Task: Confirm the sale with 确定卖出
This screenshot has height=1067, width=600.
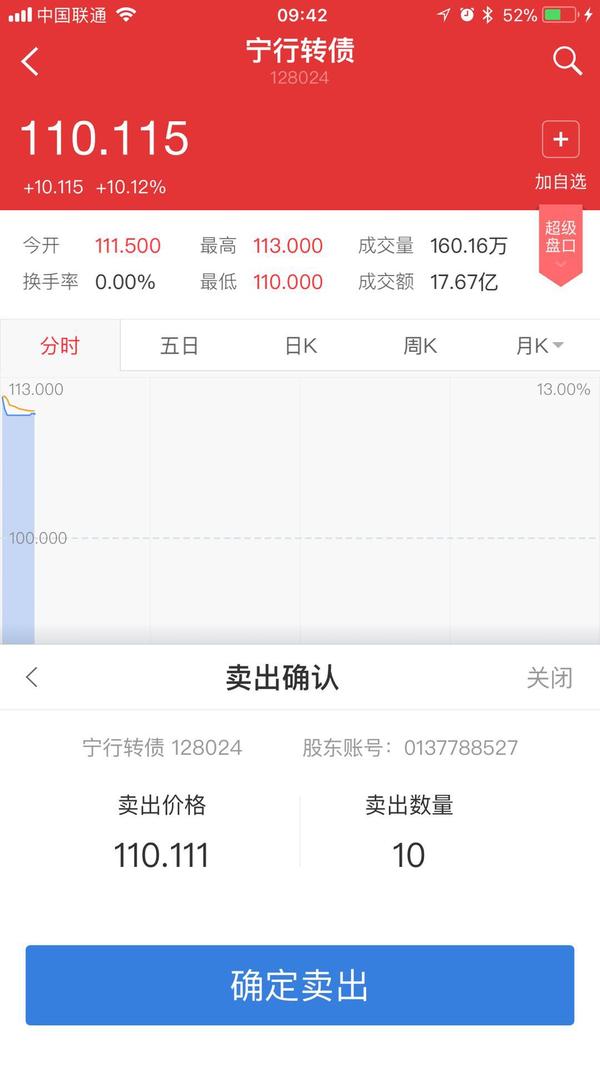Action: click(x=300, y=985)
